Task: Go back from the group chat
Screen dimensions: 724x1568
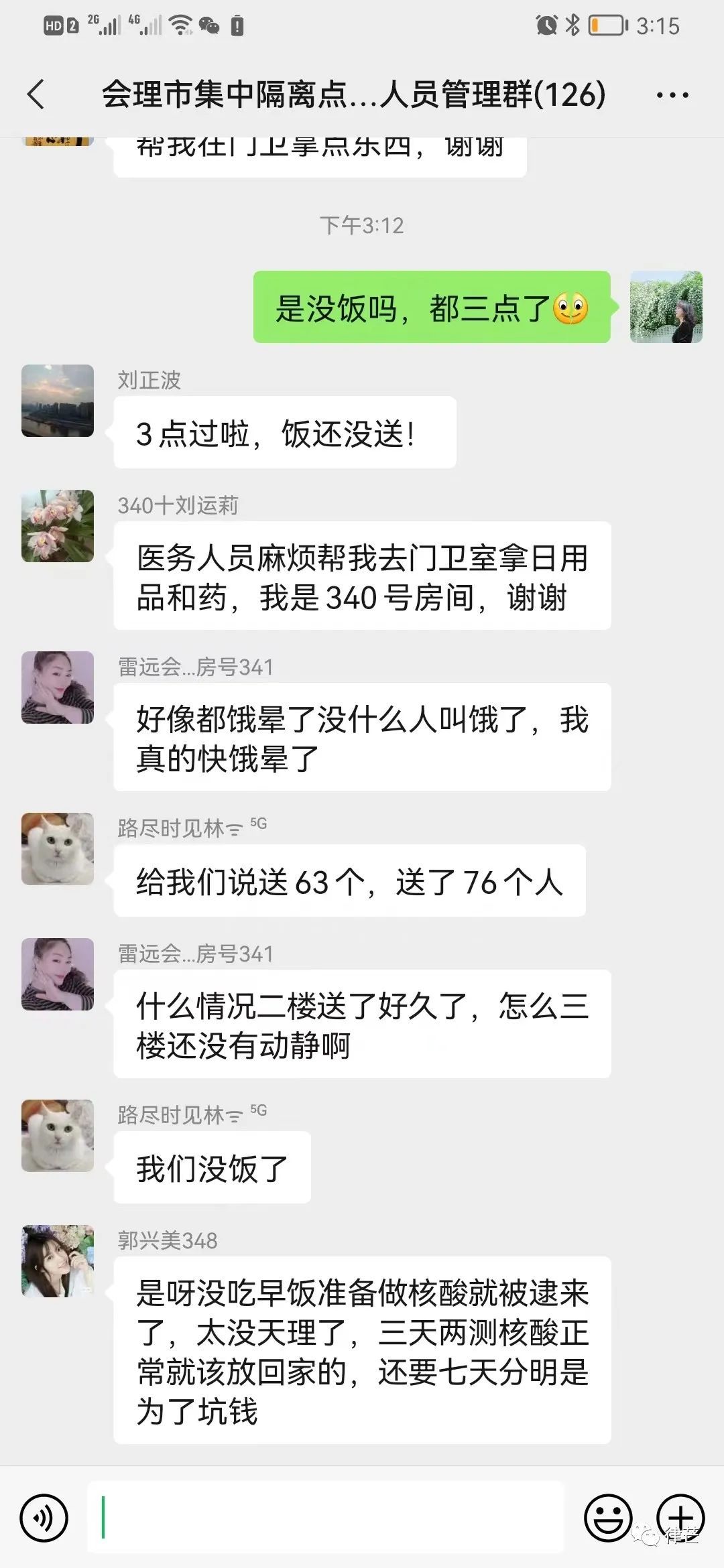Action: (36, 94)
